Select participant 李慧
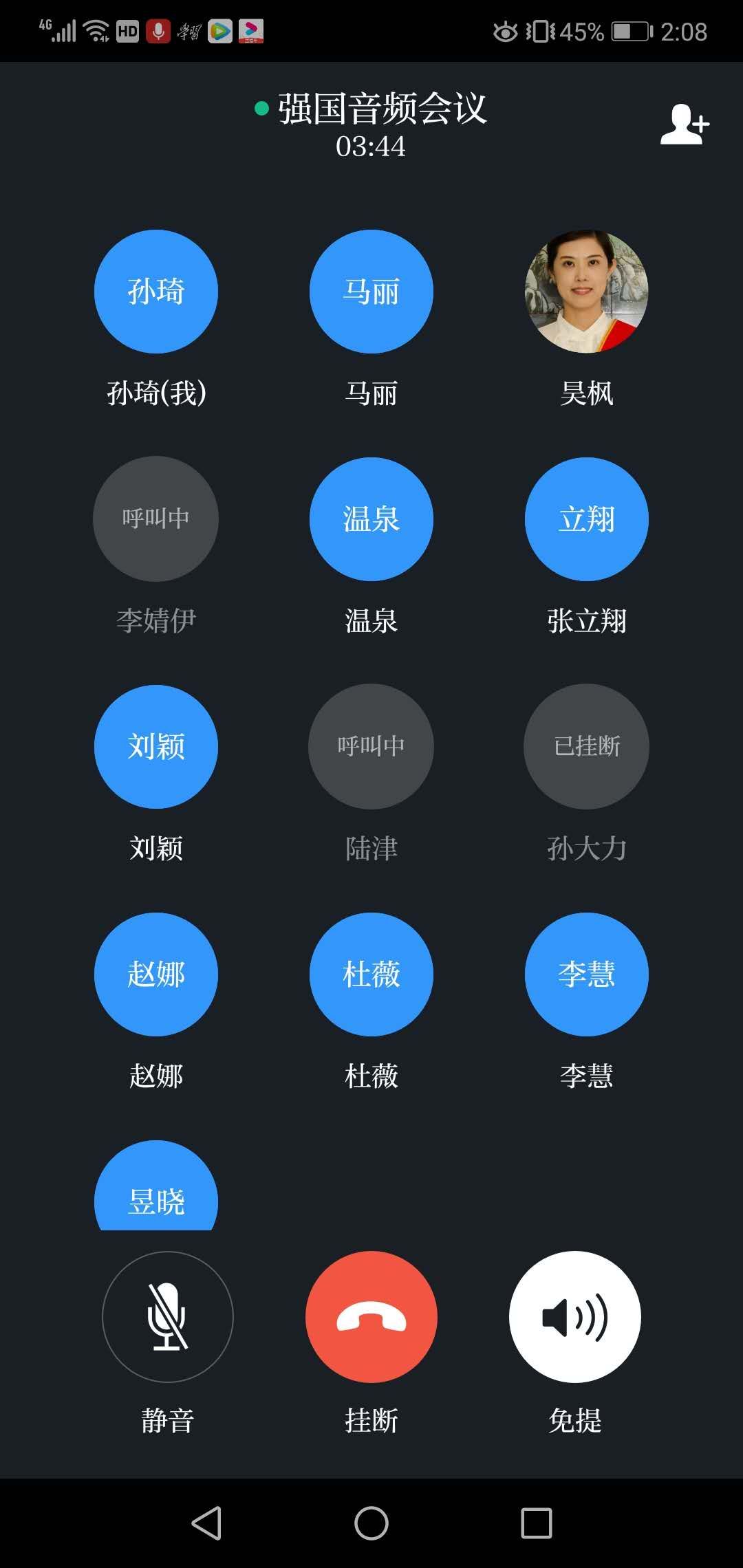743x1568 pixels. click(587, 974)
